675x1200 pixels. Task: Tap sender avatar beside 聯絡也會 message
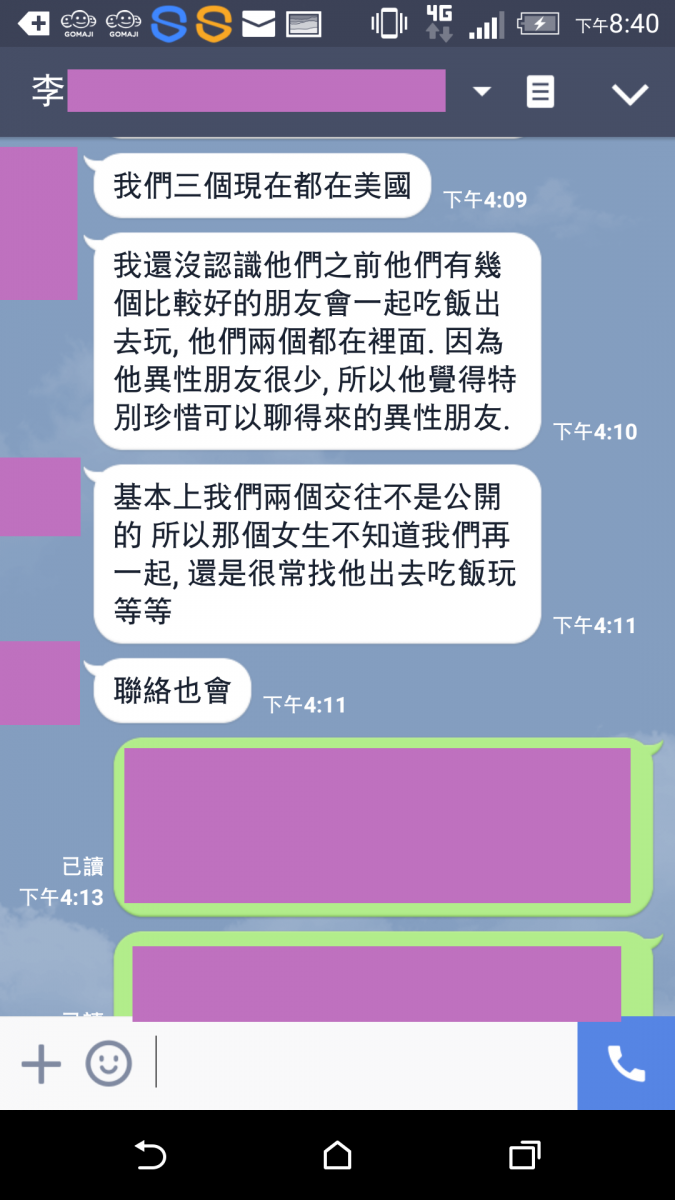39,683
